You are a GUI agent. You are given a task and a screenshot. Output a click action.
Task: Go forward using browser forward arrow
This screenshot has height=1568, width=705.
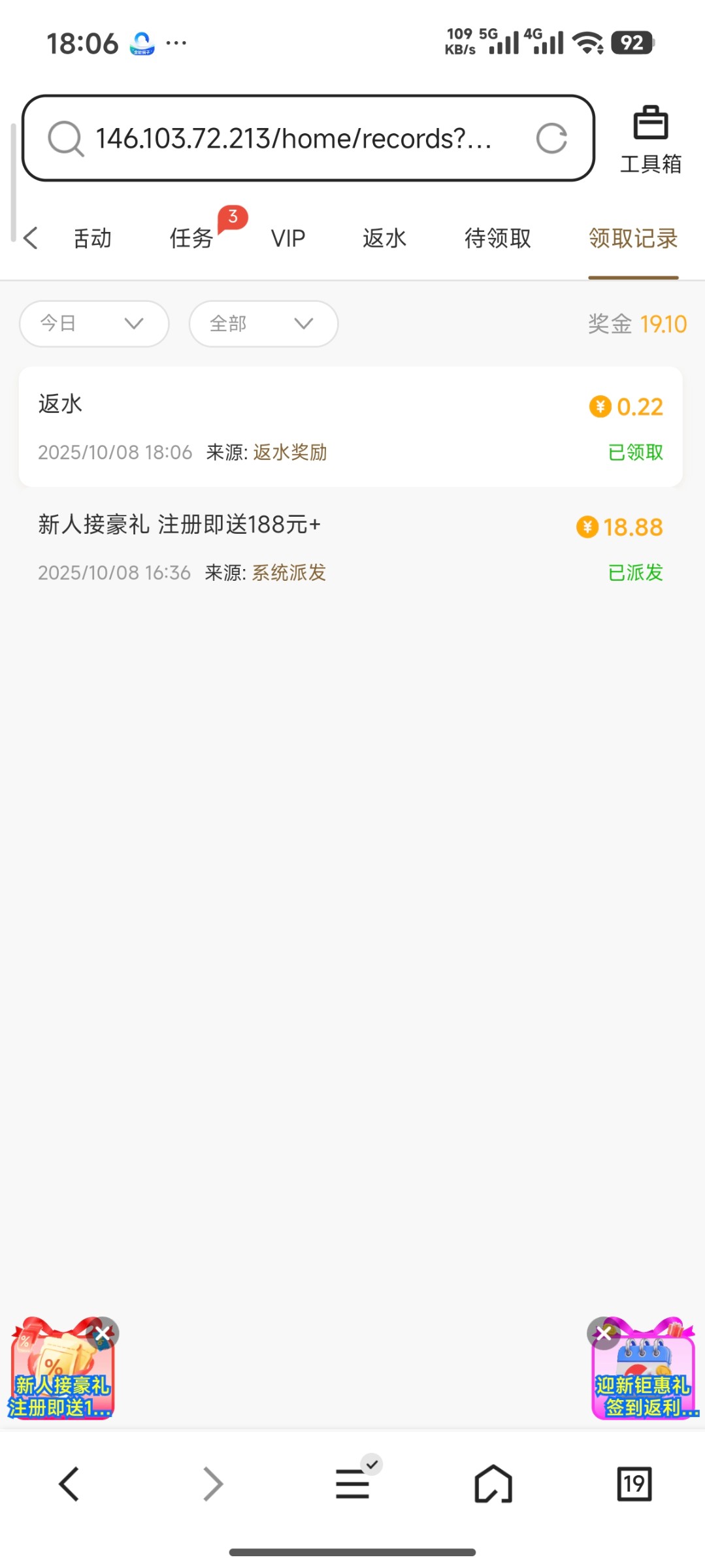[x=211, y=1483]
